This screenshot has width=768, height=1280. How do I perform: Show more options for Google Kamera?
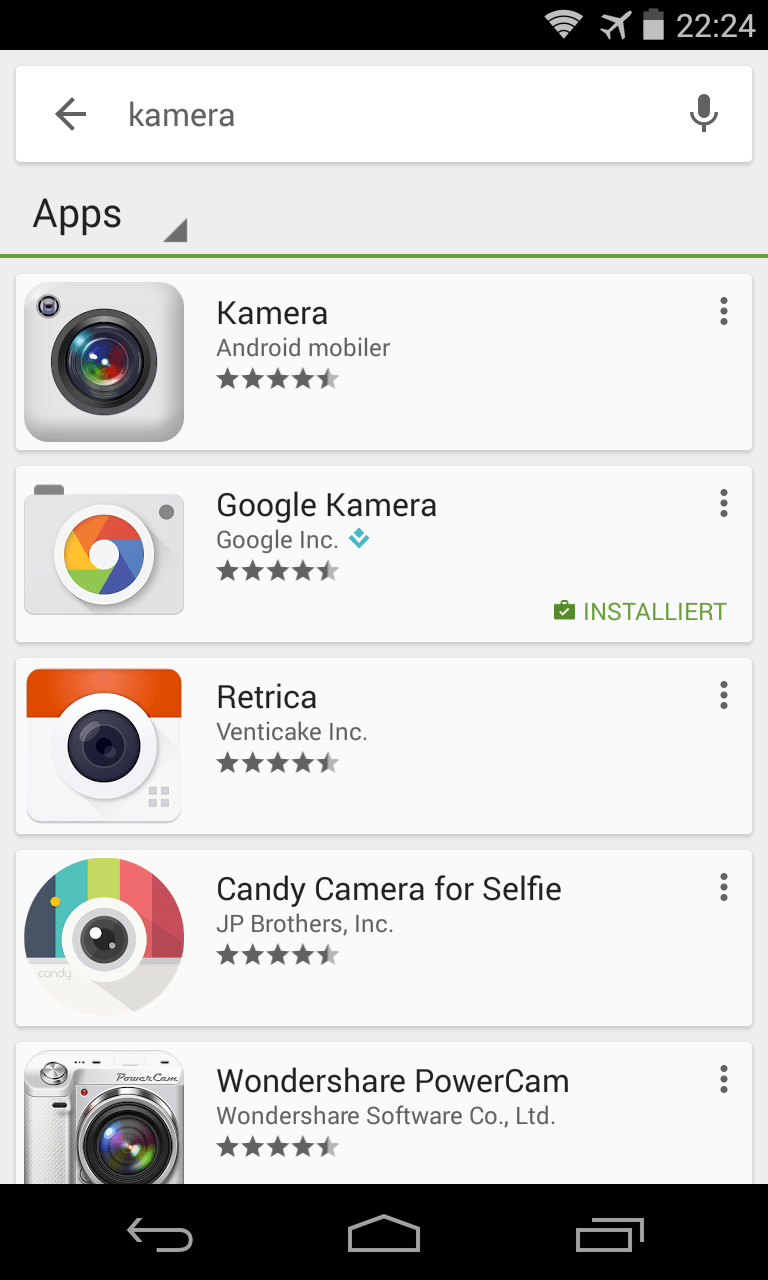724,504
